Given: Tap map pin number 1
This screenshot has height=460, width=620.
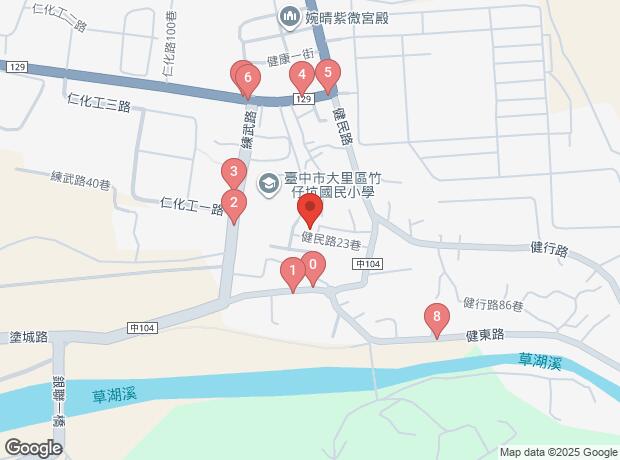Looking at the screenshot, I should 292,270.
